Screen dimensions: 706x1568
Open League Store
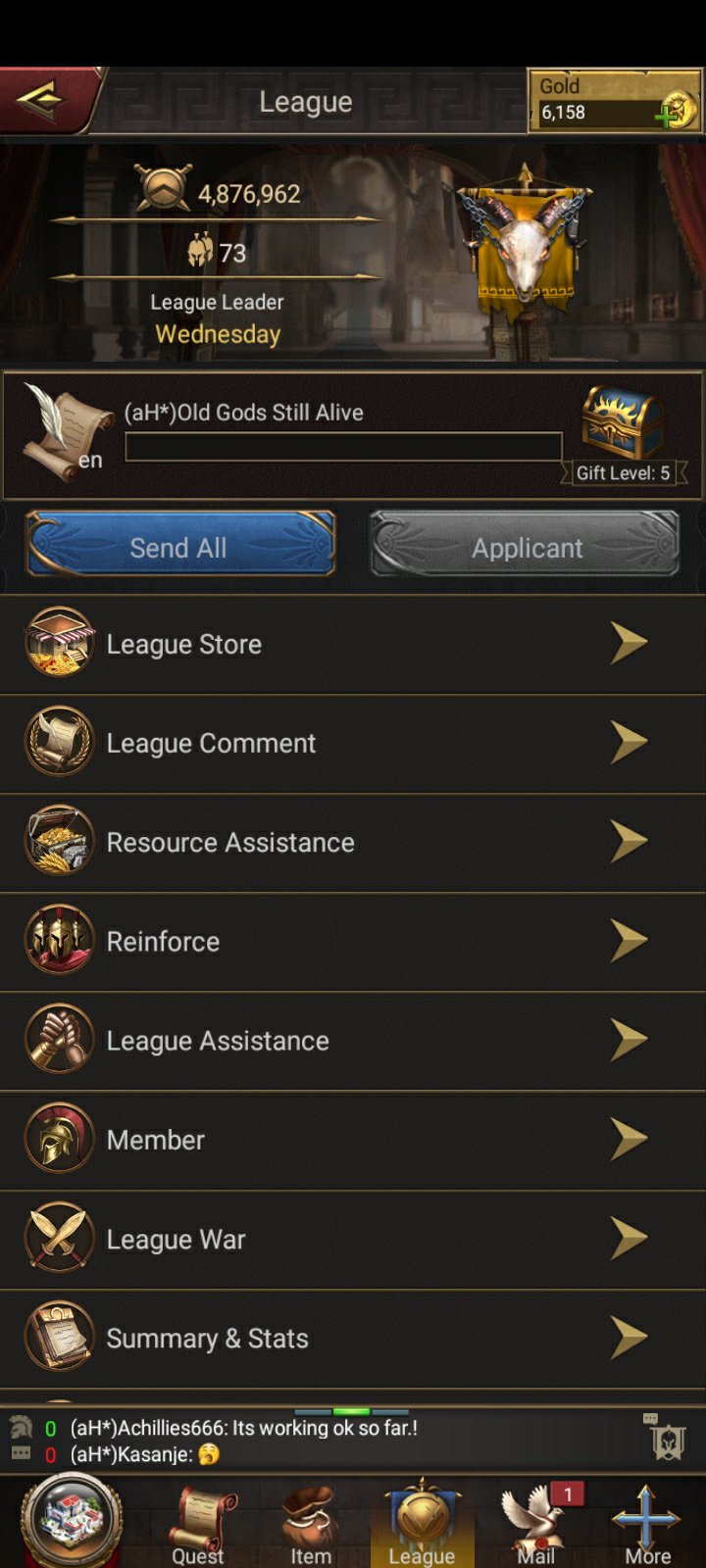tap(353, 644)
